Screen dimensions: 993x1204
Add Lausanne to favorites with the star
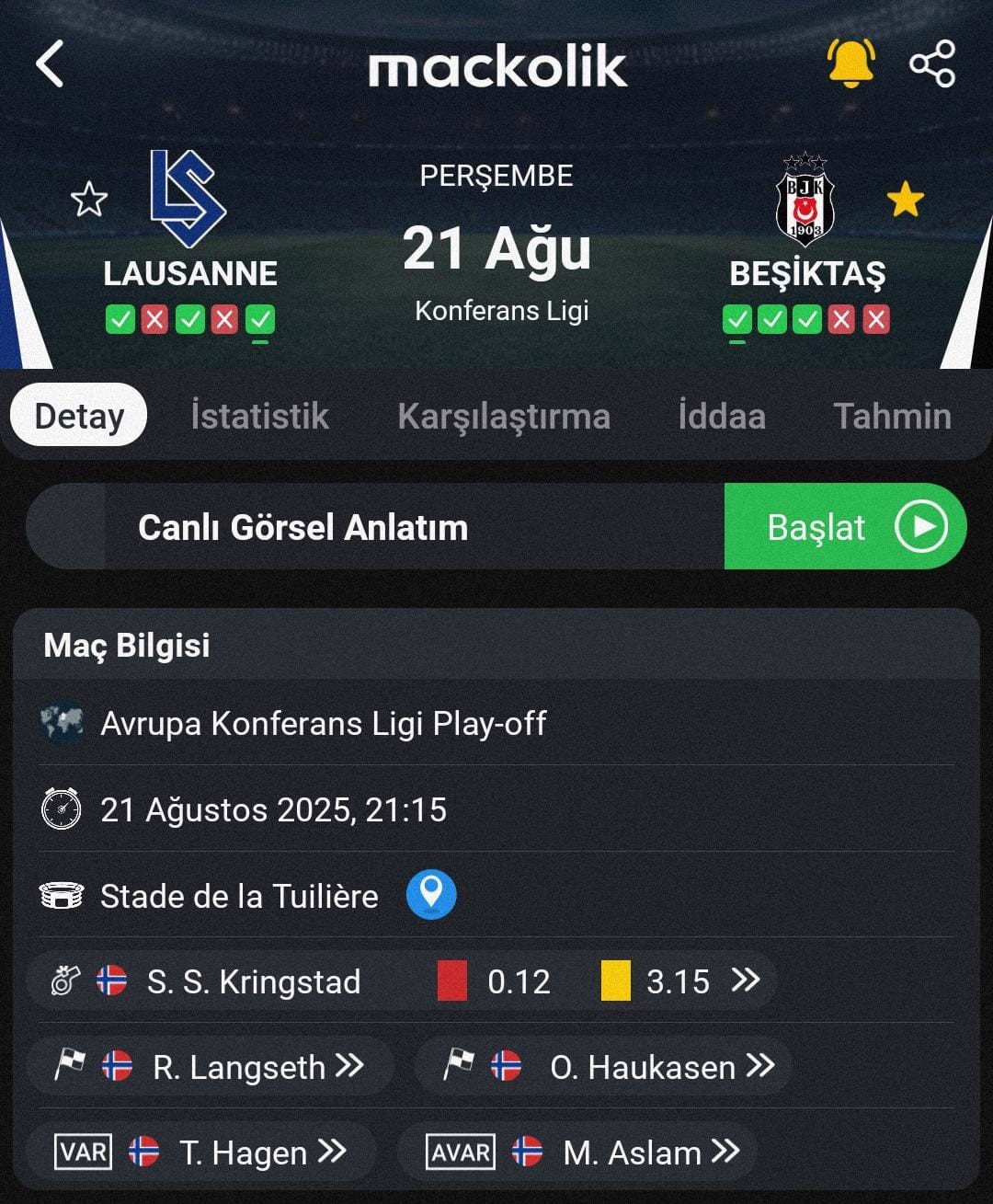coord(89,200)
